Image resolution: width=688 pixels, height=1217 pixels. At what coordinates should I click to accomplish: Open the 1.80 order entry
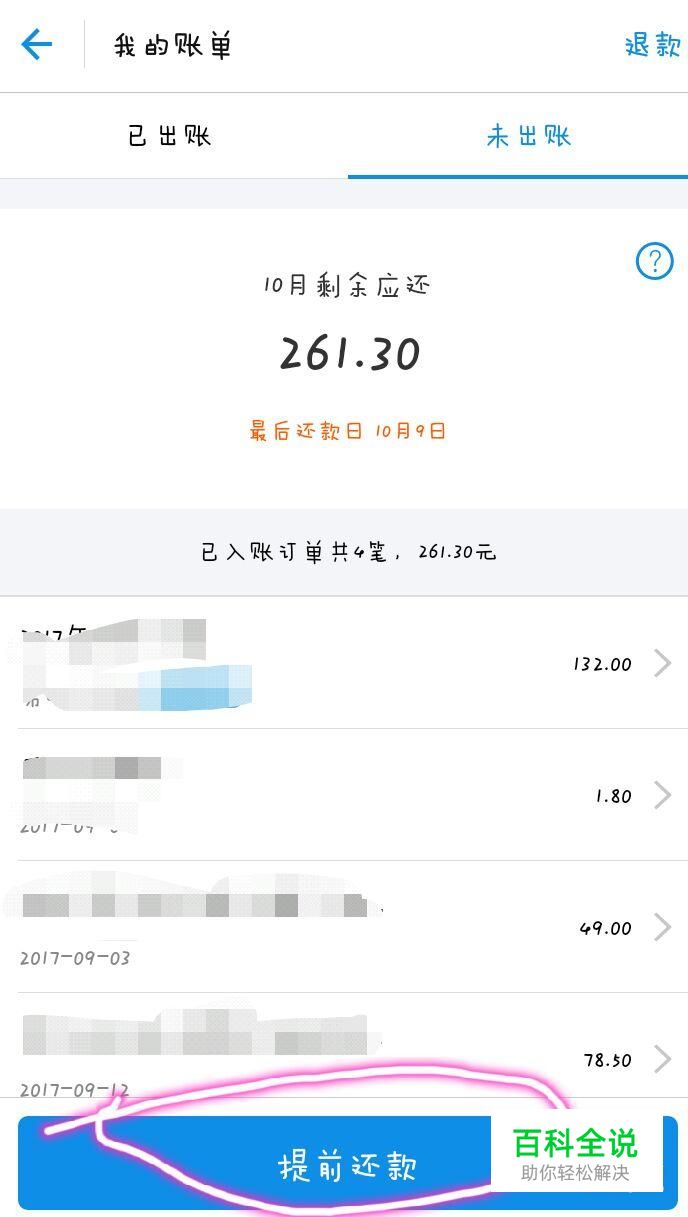click(x=344, y=795)
